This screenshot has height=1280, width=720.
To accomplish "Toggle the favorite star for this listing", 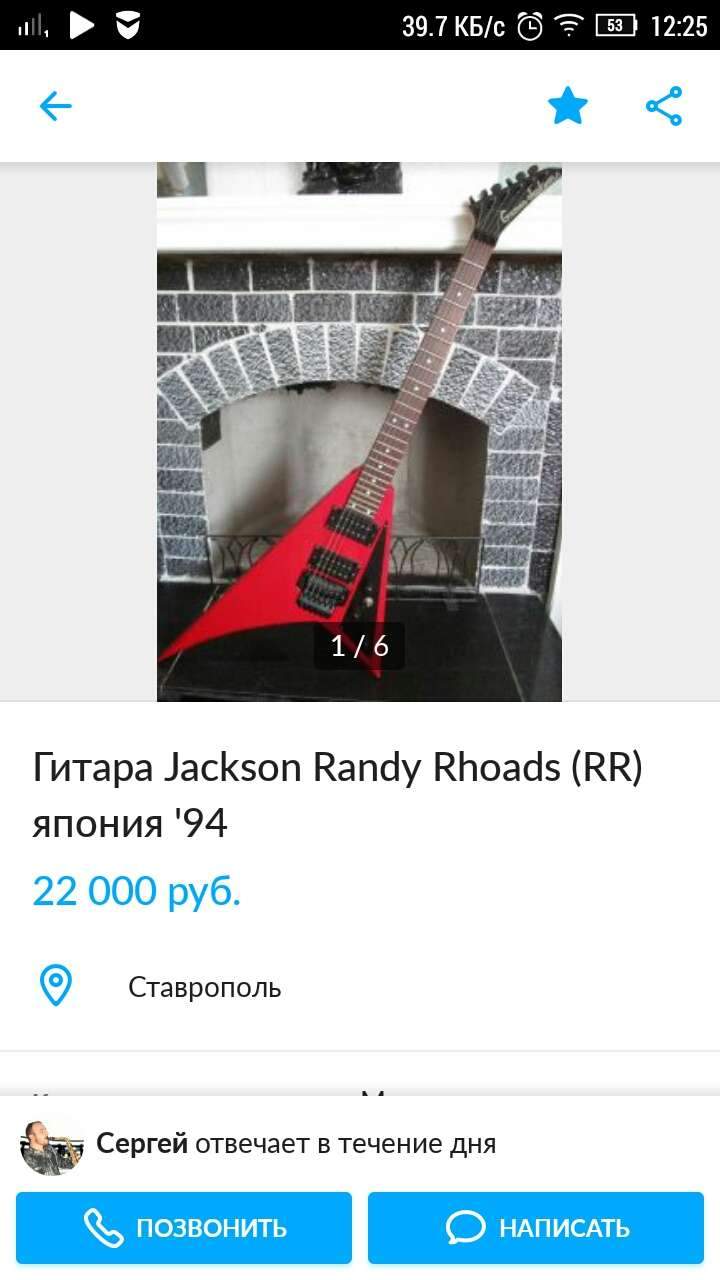I will click(567, 106).
